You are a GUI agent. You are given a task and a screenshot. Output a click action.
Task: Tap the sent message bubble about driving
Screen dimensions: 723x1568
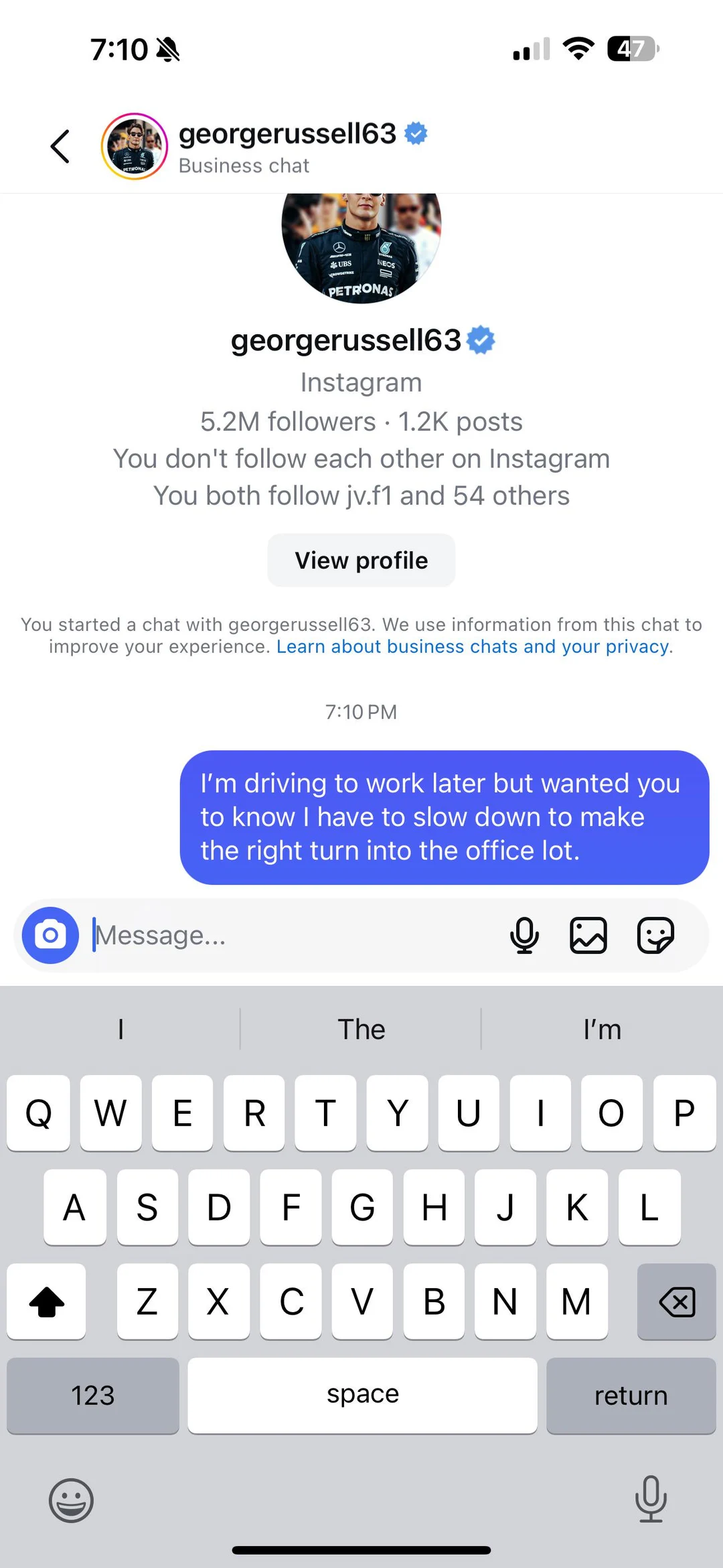pos(444,817)
